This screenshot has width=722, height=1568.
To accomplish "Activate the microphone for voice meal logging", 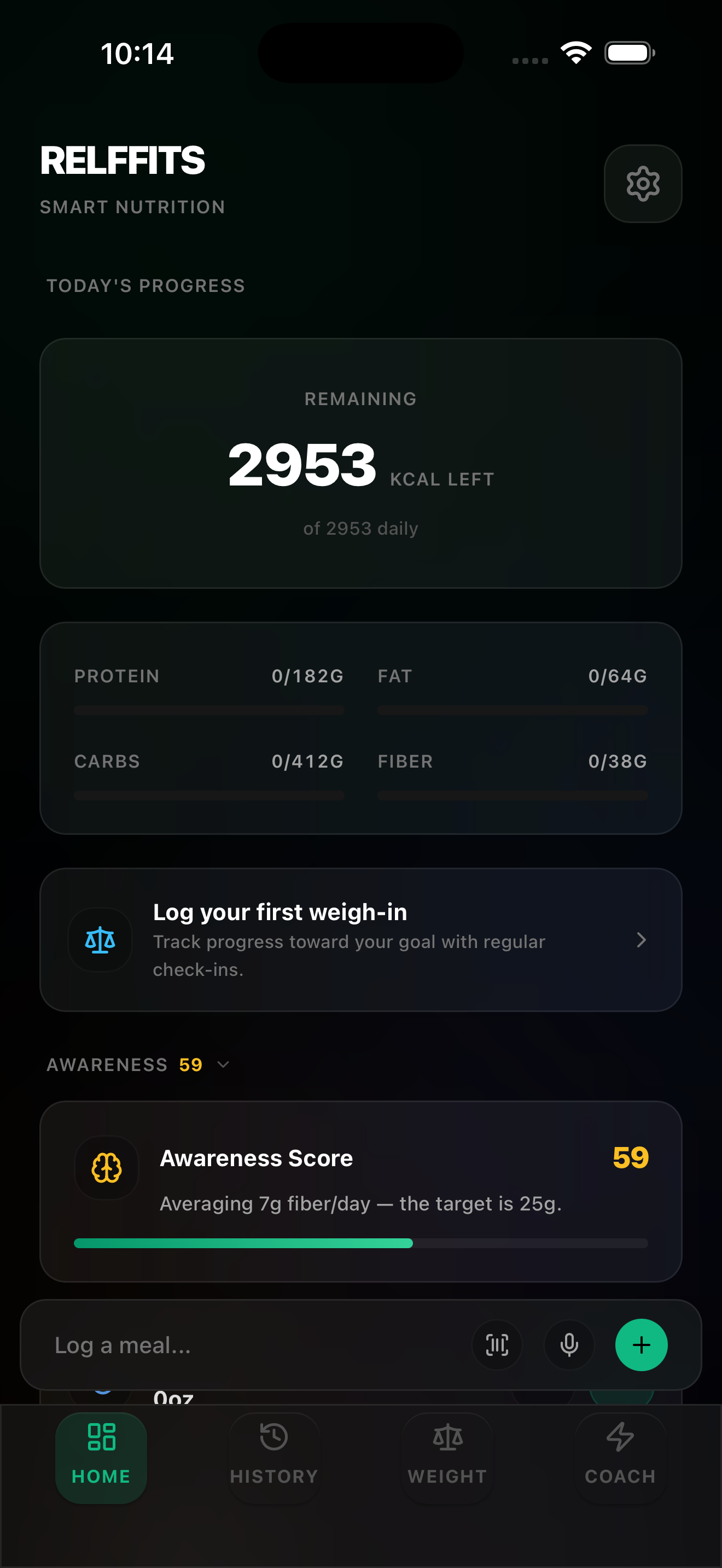I will coord(569,1345).
